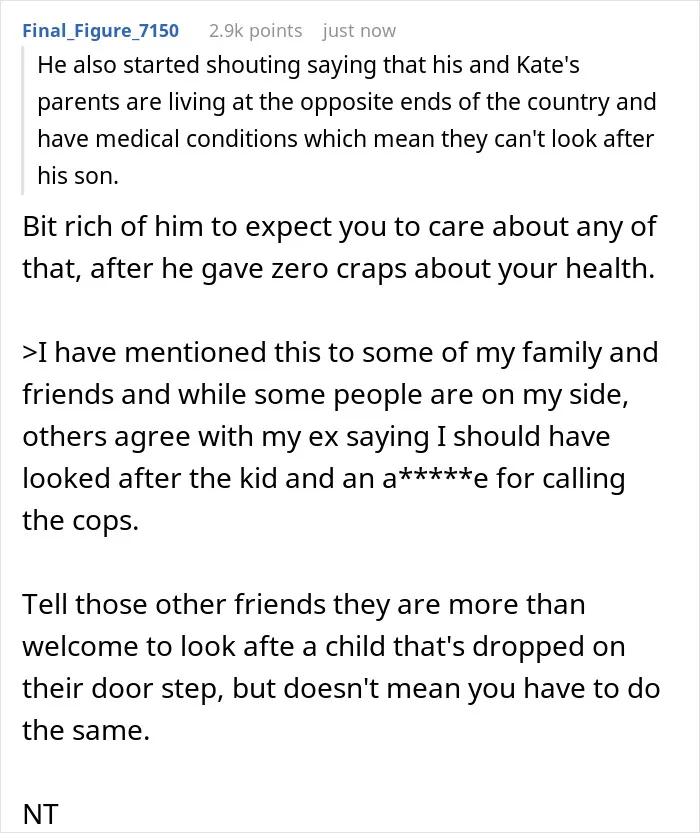Open Final_Figure_7150's user profile
The image size is (700, 833).
coord(100,31)
